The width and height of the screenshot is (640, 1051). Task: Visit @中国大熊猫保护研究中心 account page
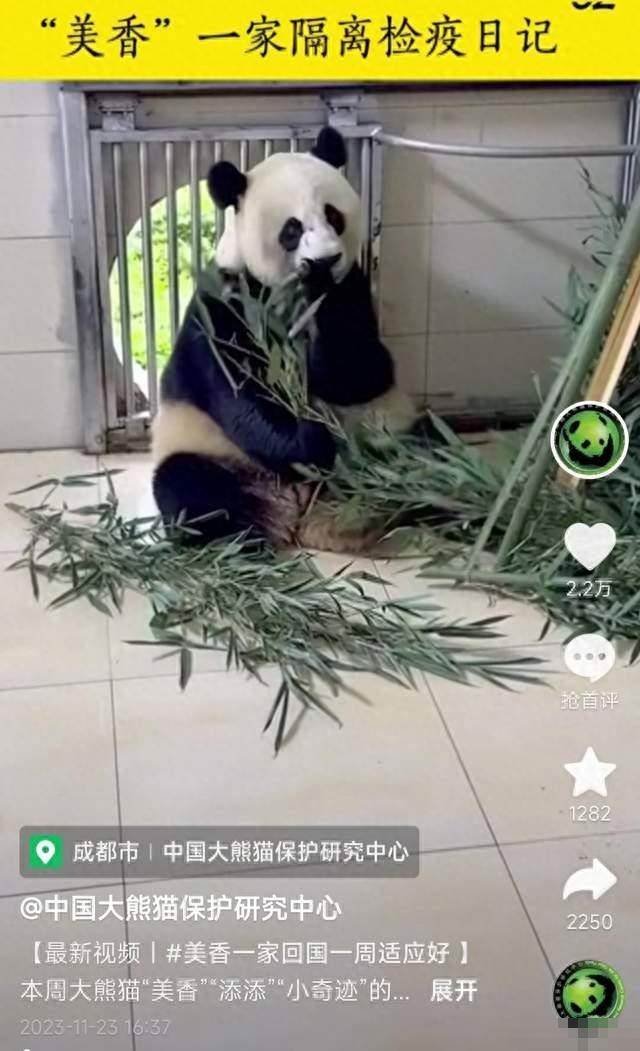tap(180, 908)
